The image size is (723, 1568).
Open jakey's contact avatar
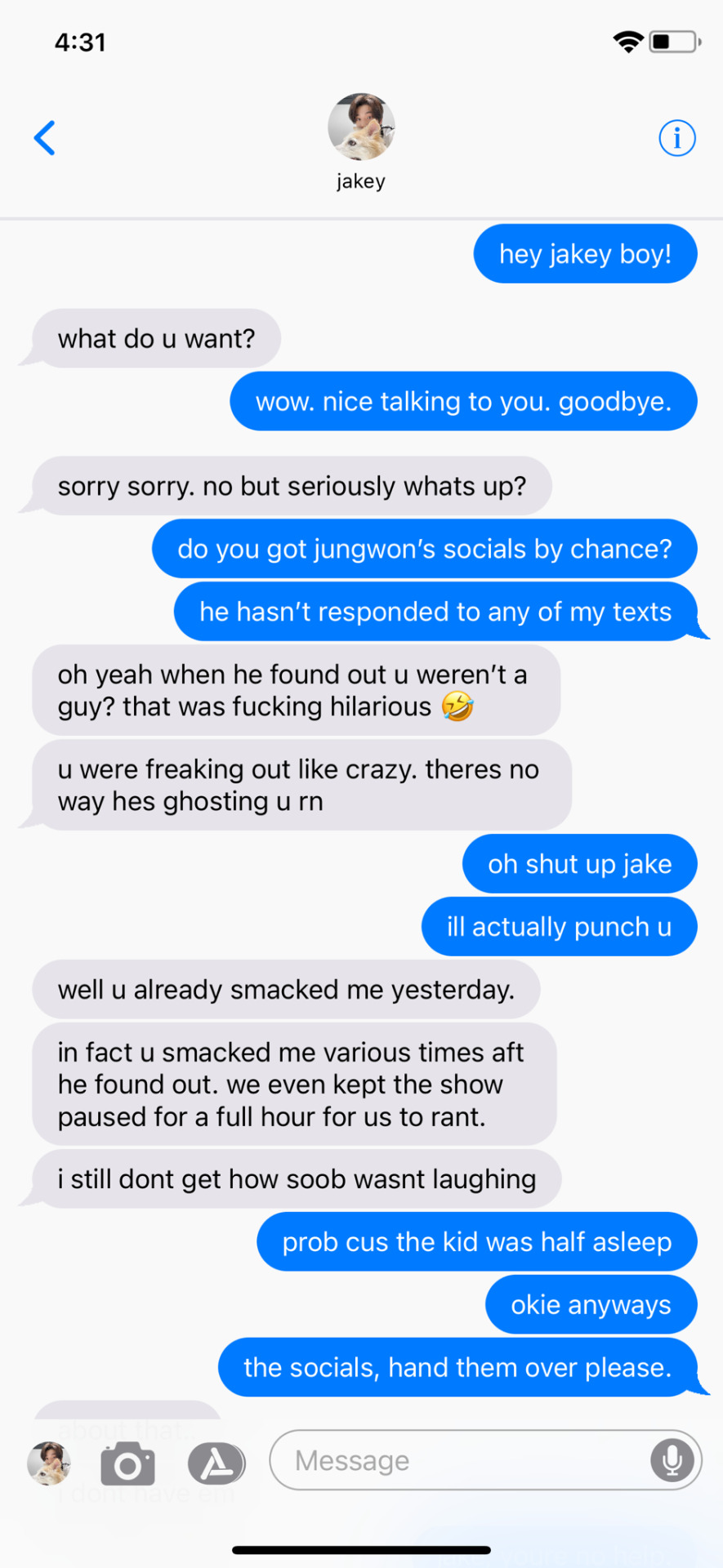(361, 127)
